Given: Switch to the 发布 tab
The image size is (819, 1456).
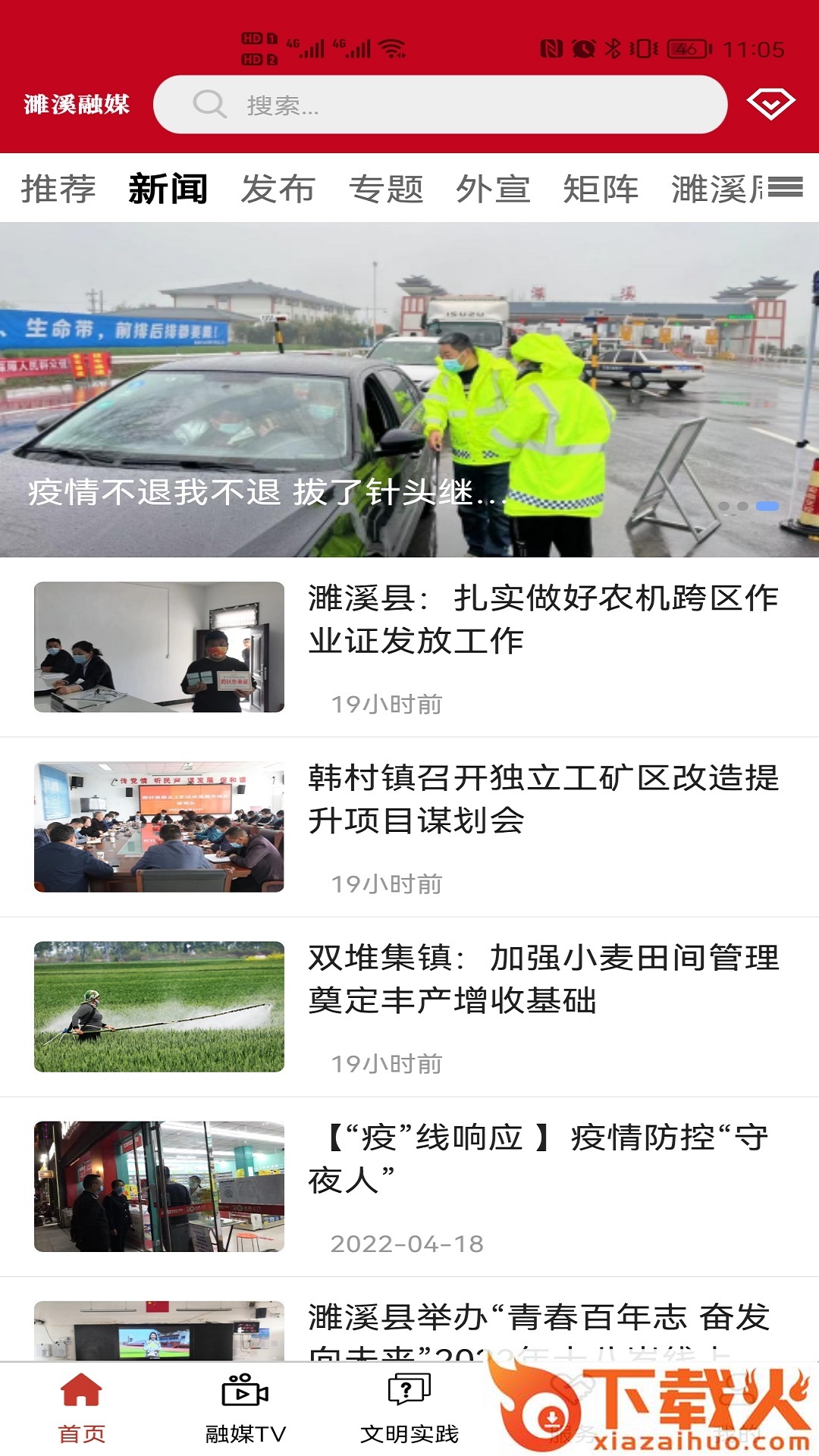Looking at the screenshot, I should [278, 189].
